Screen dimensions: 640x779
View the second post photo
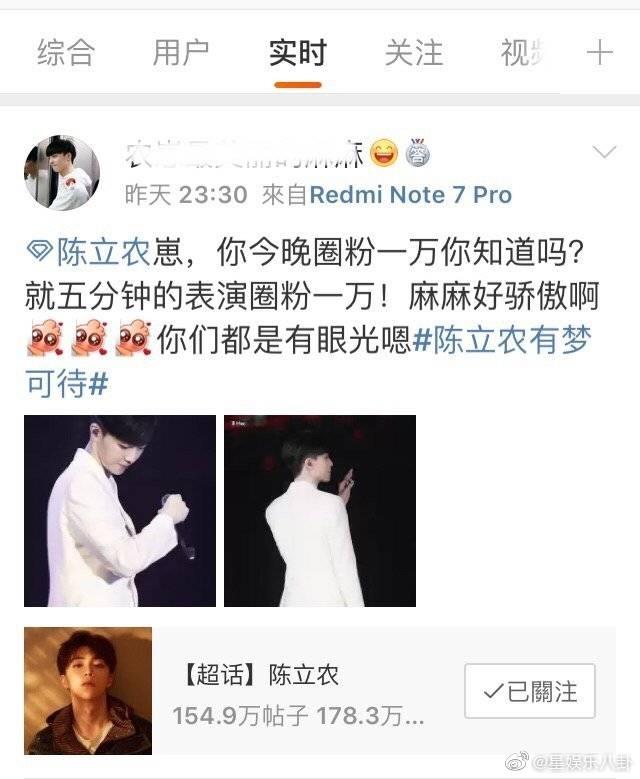coord(320,511)
